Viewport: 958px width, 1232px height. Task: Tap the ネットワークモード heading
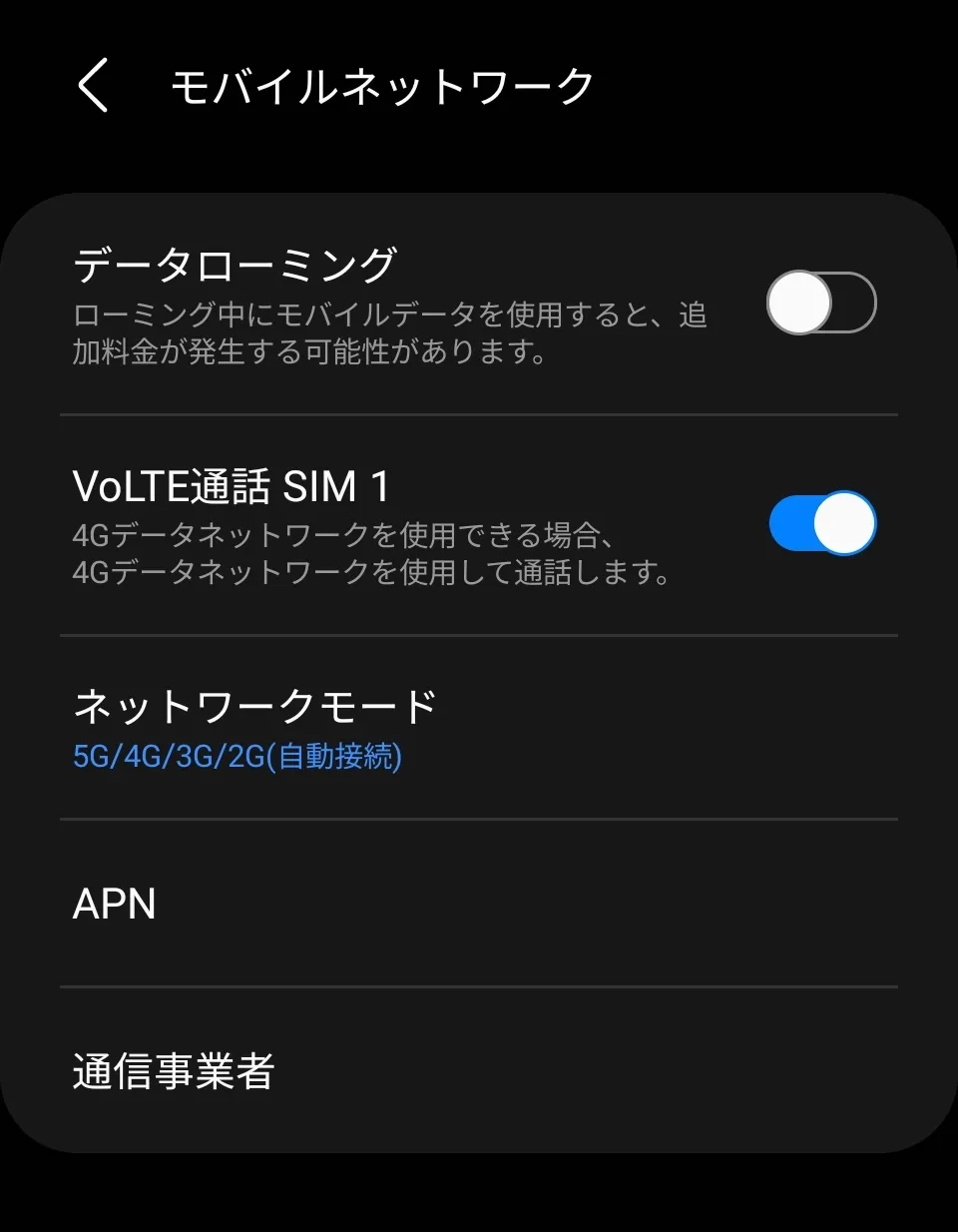[255, 704]
